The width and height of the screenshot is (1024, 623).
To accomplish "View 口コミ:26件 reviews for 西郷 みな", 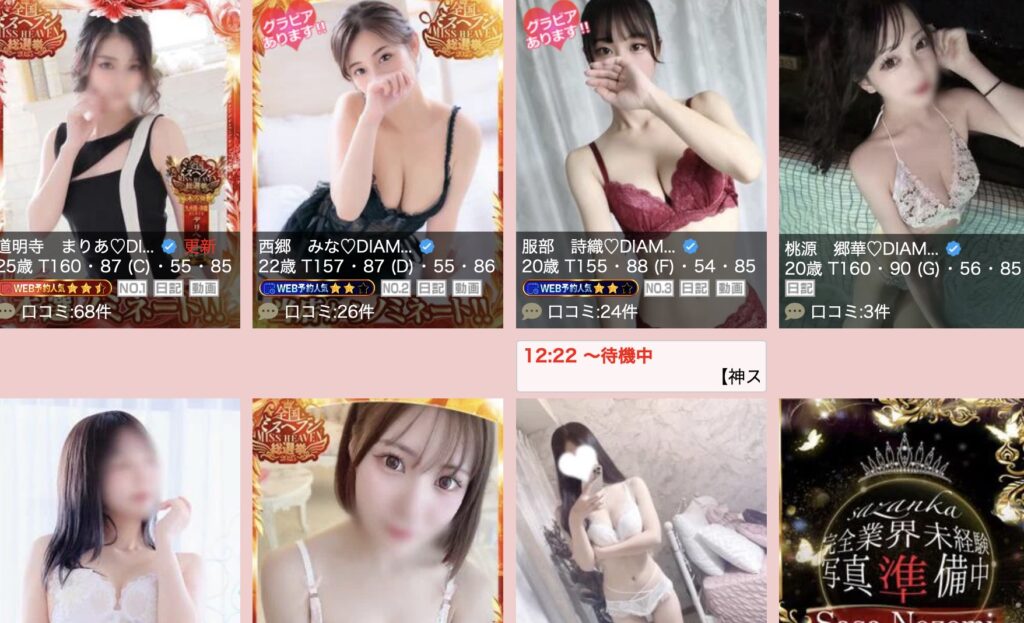I will click(x=328, y=311).
